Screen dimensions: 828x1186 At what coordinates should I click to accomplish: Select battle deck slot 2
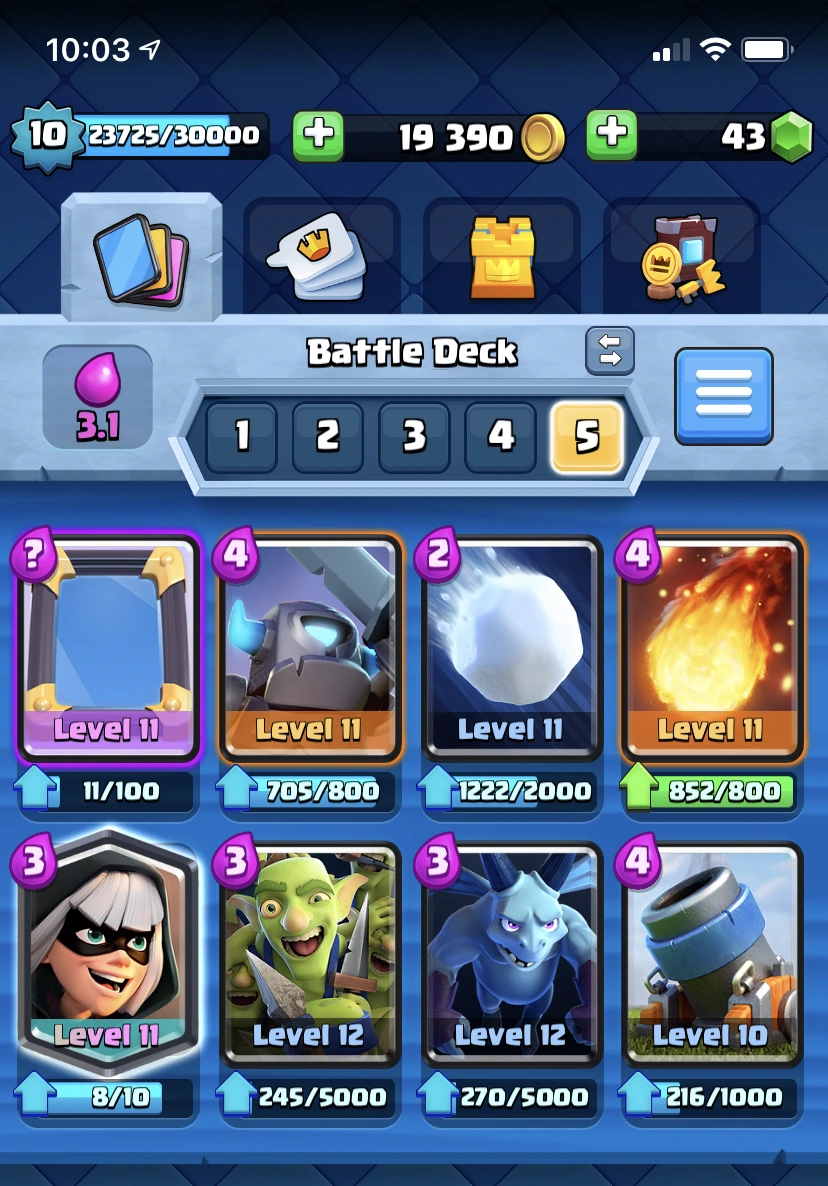(x=327, y=437)
